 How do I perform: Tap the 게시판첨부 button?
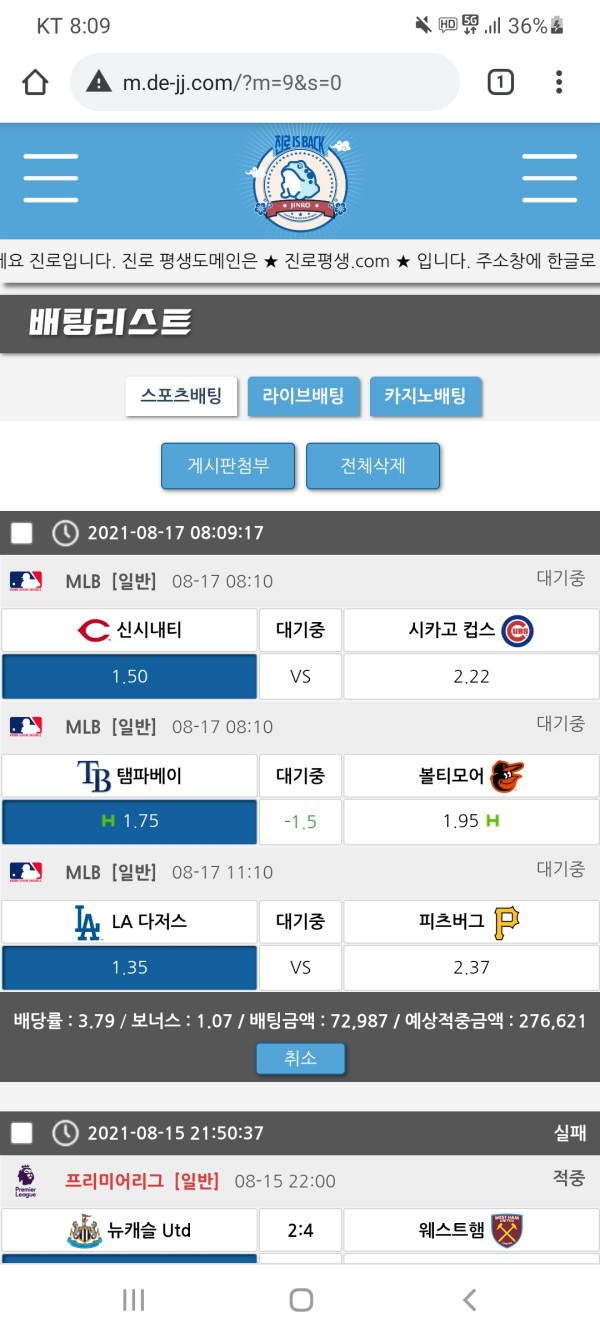(228, 466)
